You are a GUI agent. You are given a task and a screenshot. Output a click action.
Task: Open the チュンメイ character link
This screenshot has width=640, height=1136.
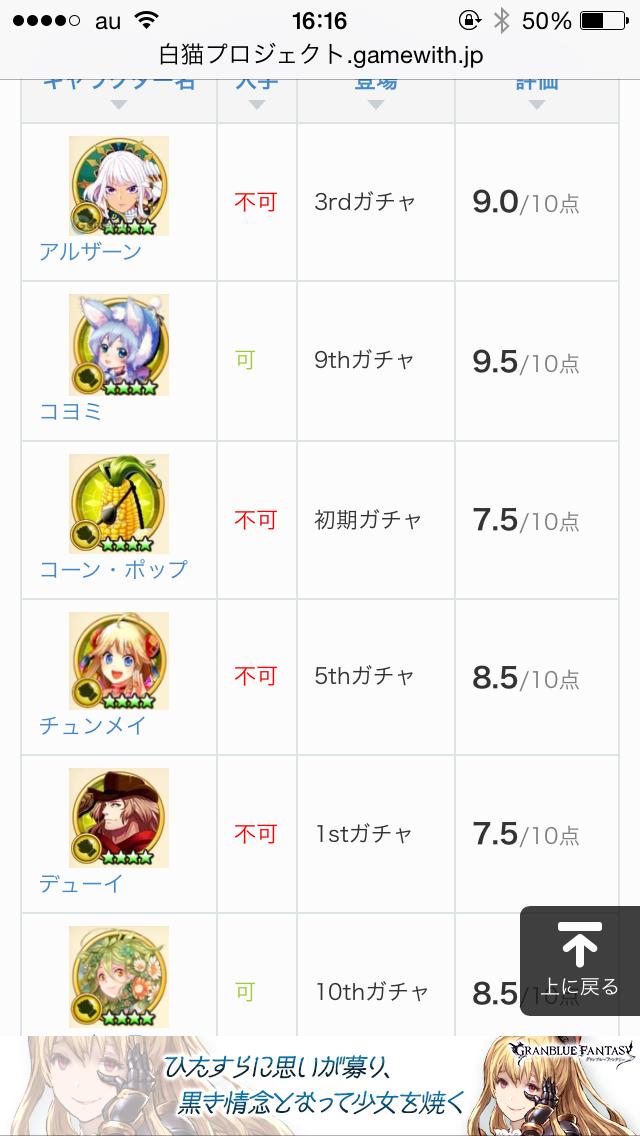pos(92,726)
